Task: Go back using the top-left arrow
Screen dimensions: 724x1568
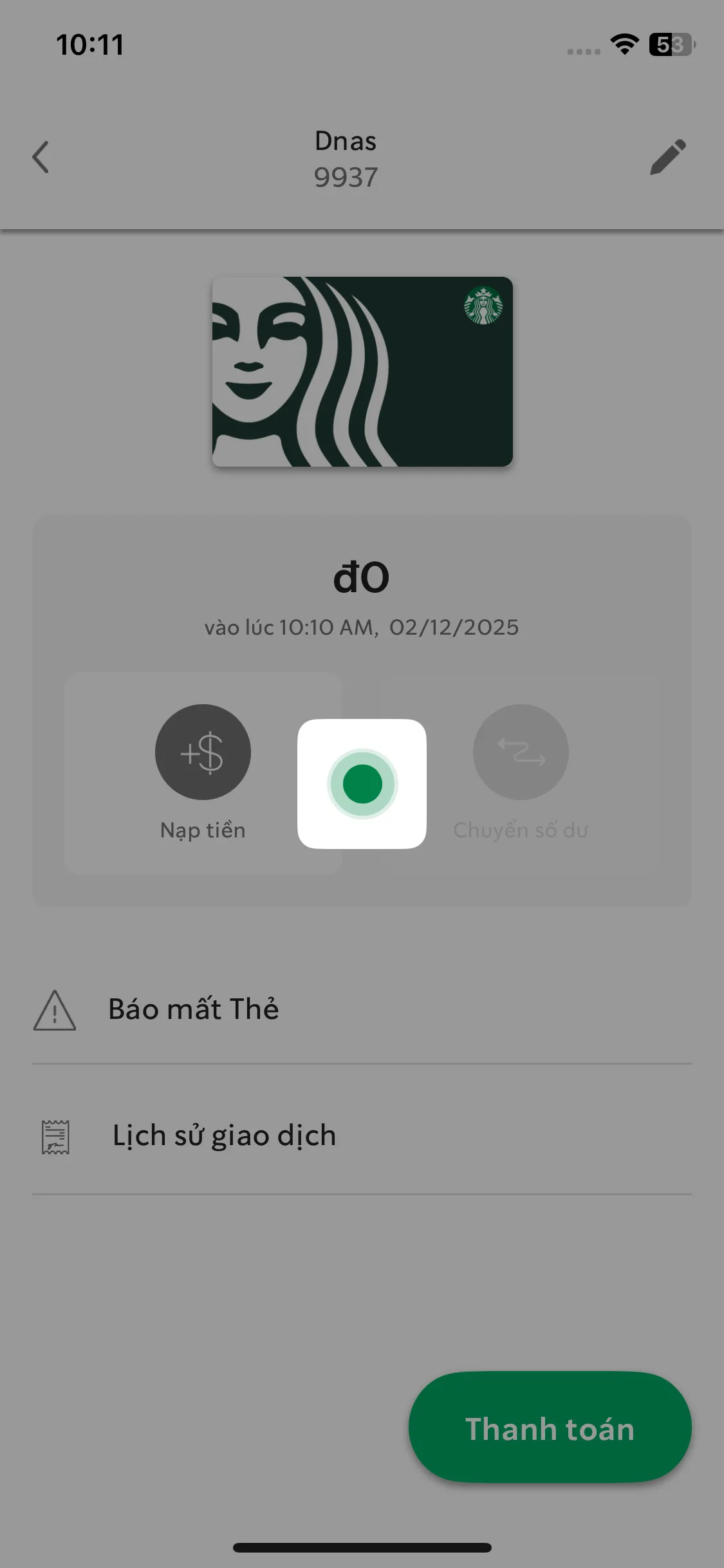Action: [x=41, y=157]
